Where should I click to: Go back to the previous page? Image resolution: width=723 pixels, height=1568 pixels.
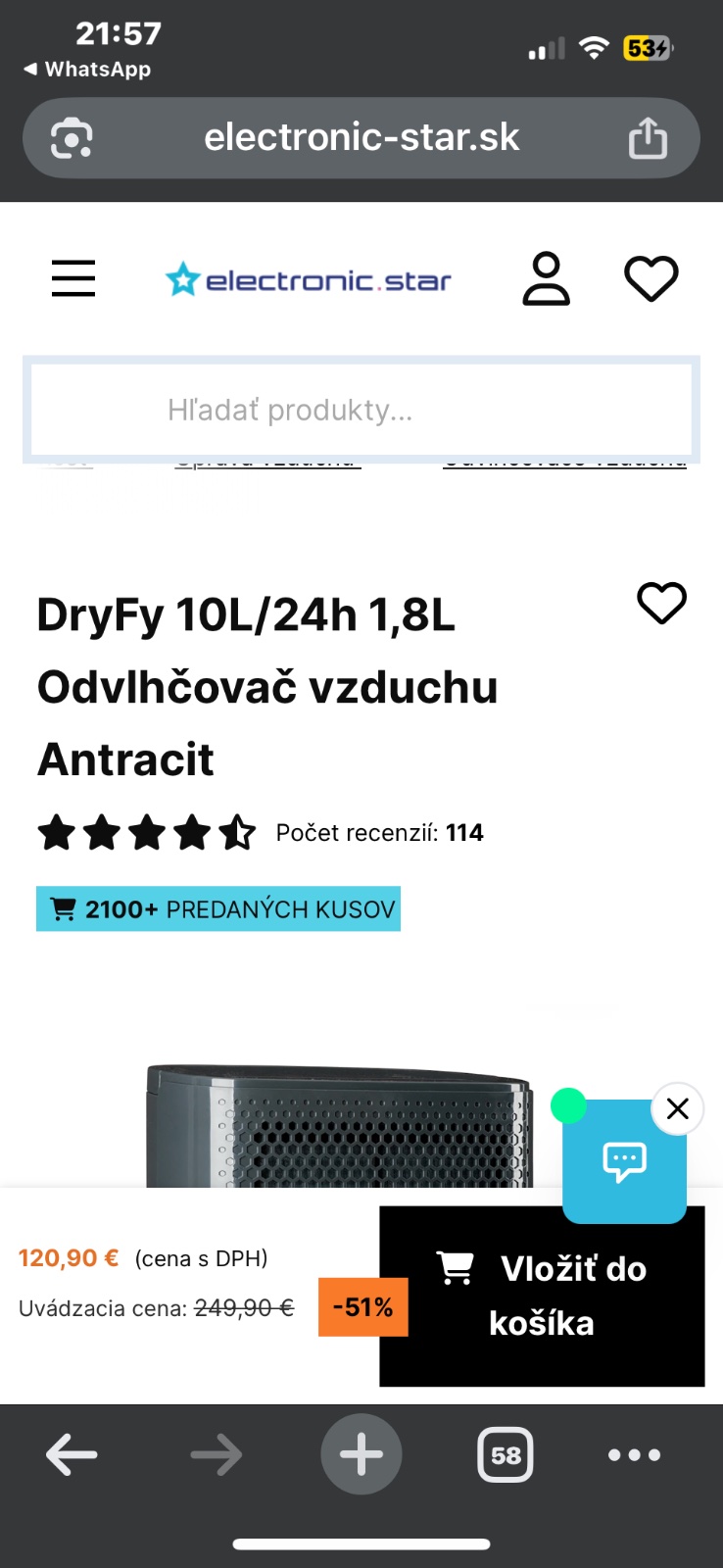tap(72, 1454)
